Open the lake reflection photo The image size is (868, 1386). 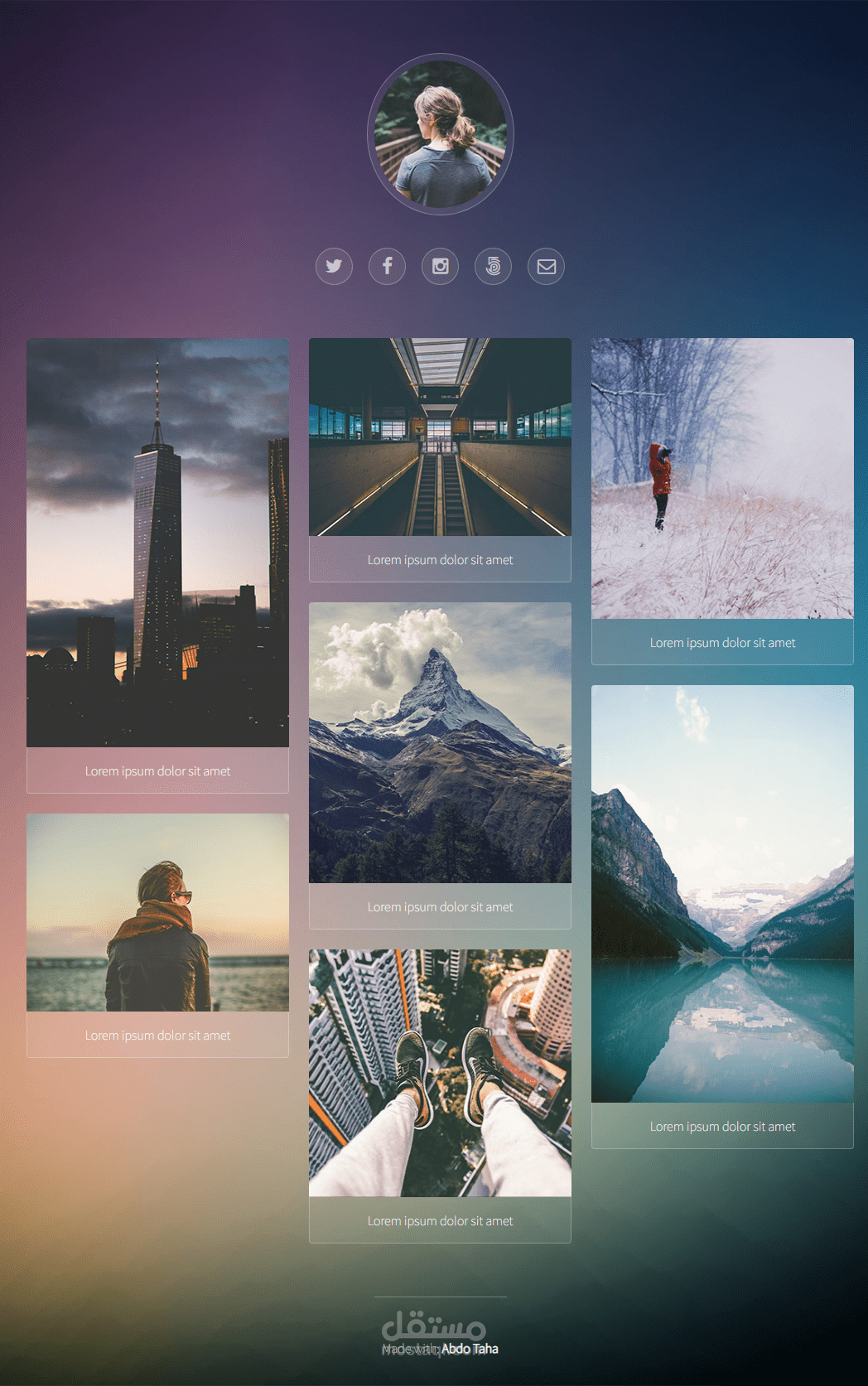coord(721,895)
